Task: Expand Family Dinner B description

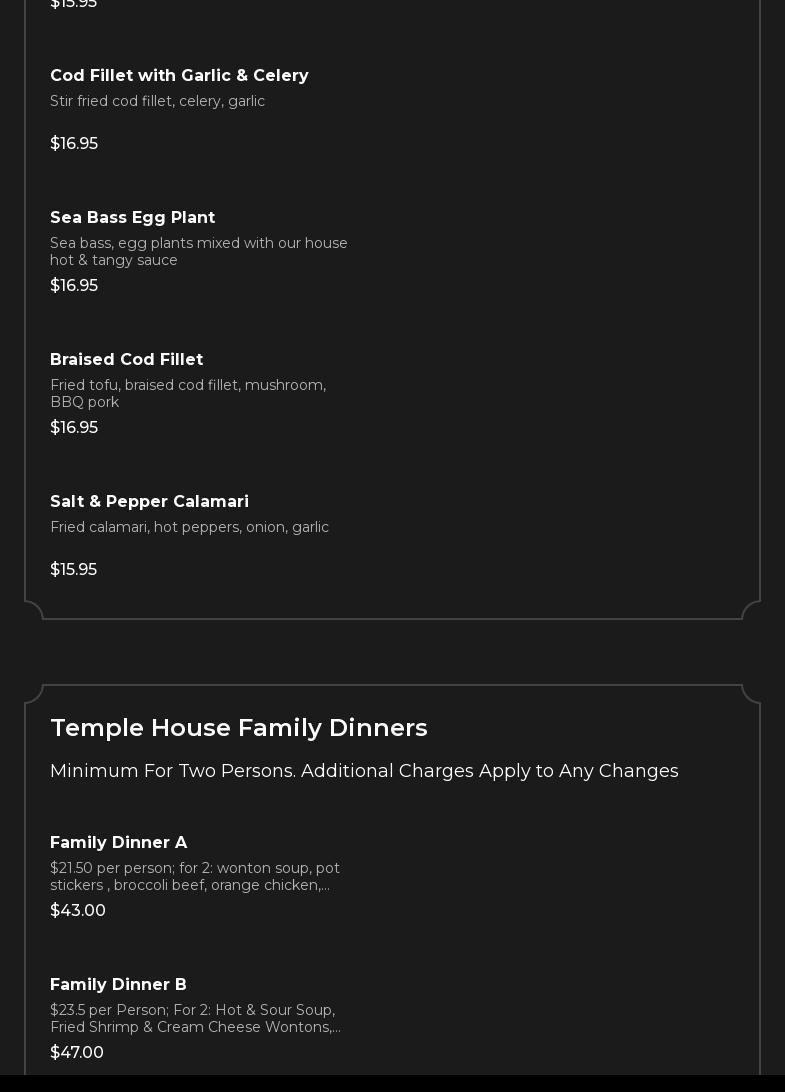Action: point(195,1018)
